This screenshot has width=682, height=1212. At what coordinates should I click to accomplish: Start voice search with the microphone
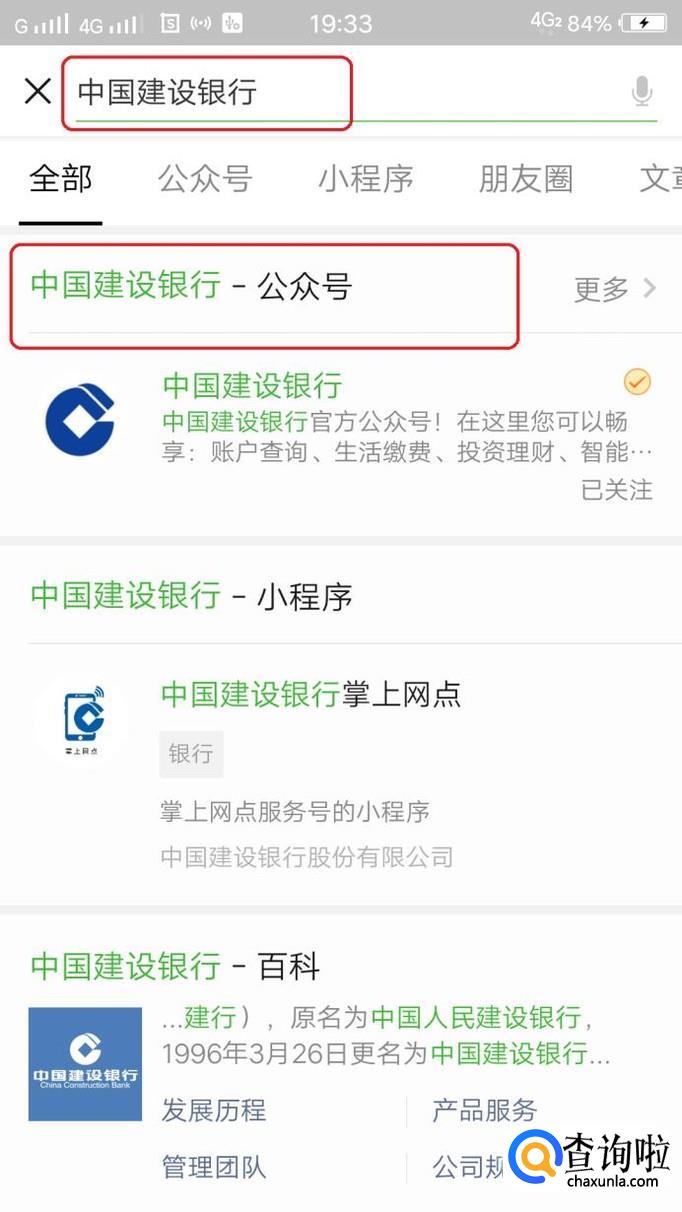[x=641, y=92]
